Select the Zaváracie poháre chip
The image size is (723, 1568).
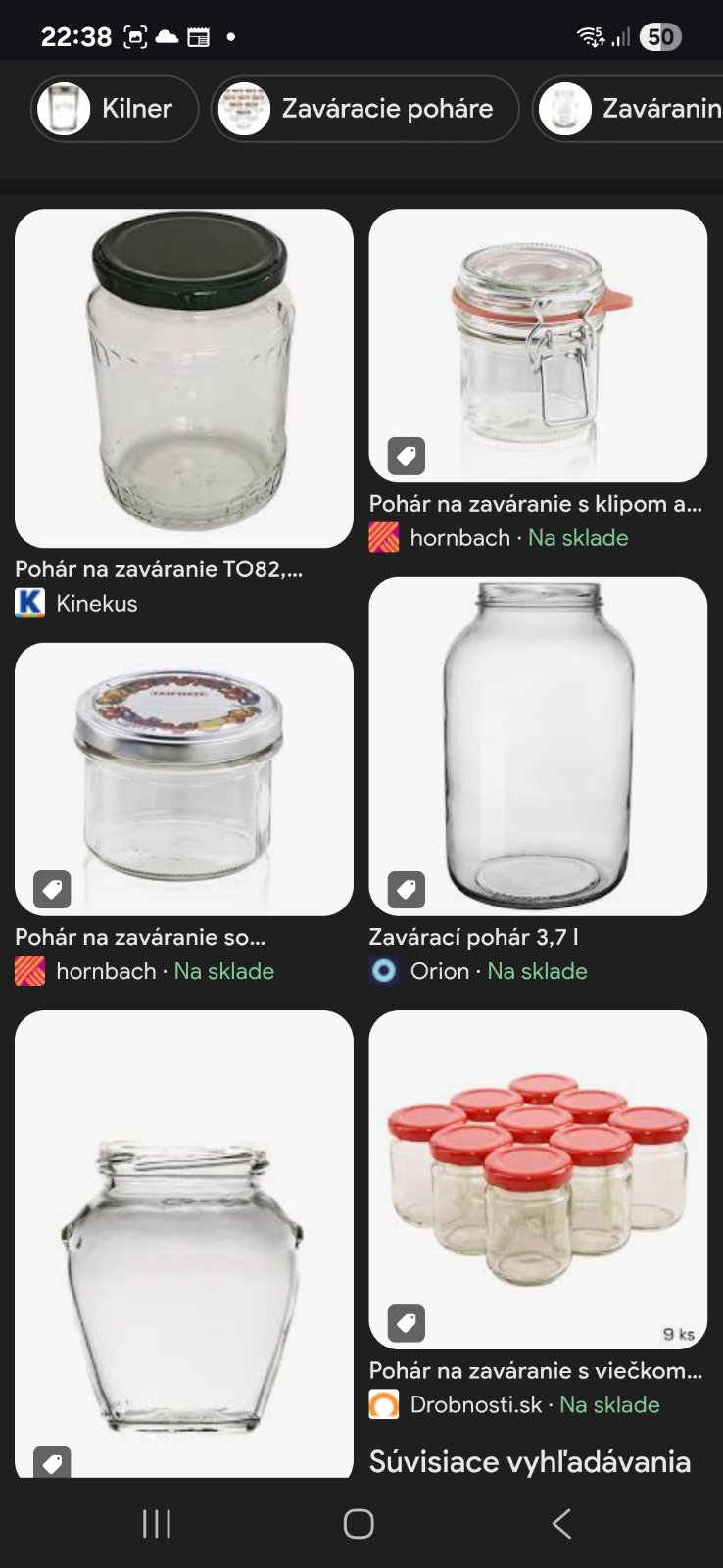[364, 109]
